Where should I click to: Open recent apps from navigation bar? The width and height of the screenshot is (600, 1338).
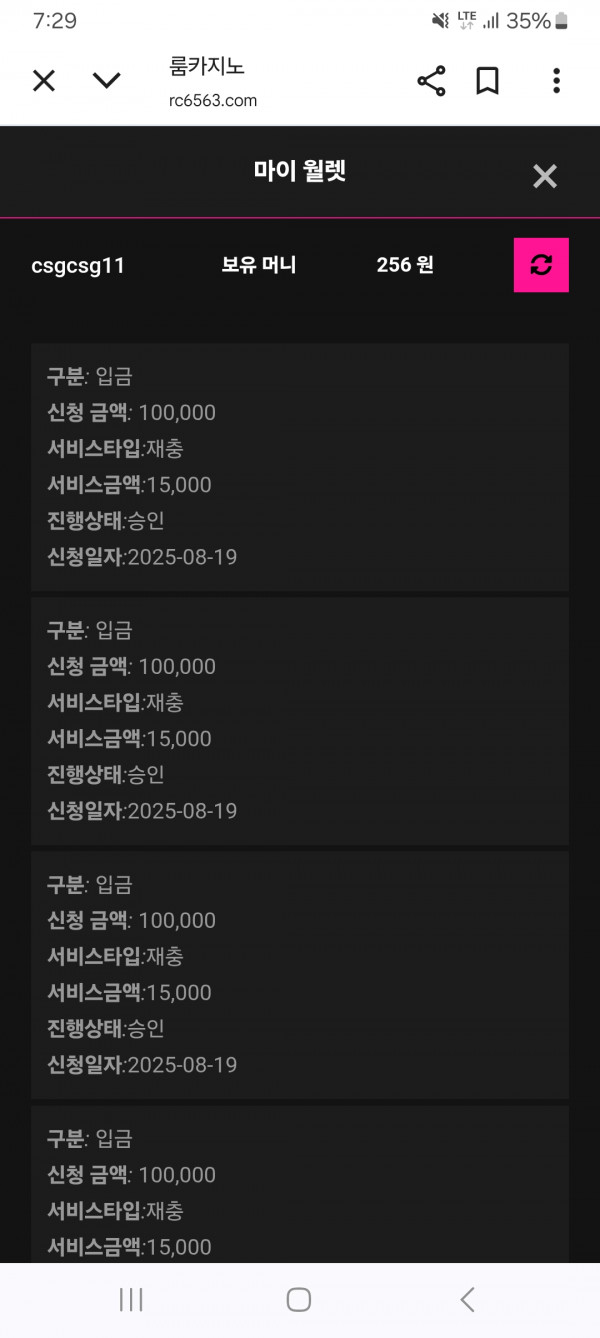click(131, 1299)
